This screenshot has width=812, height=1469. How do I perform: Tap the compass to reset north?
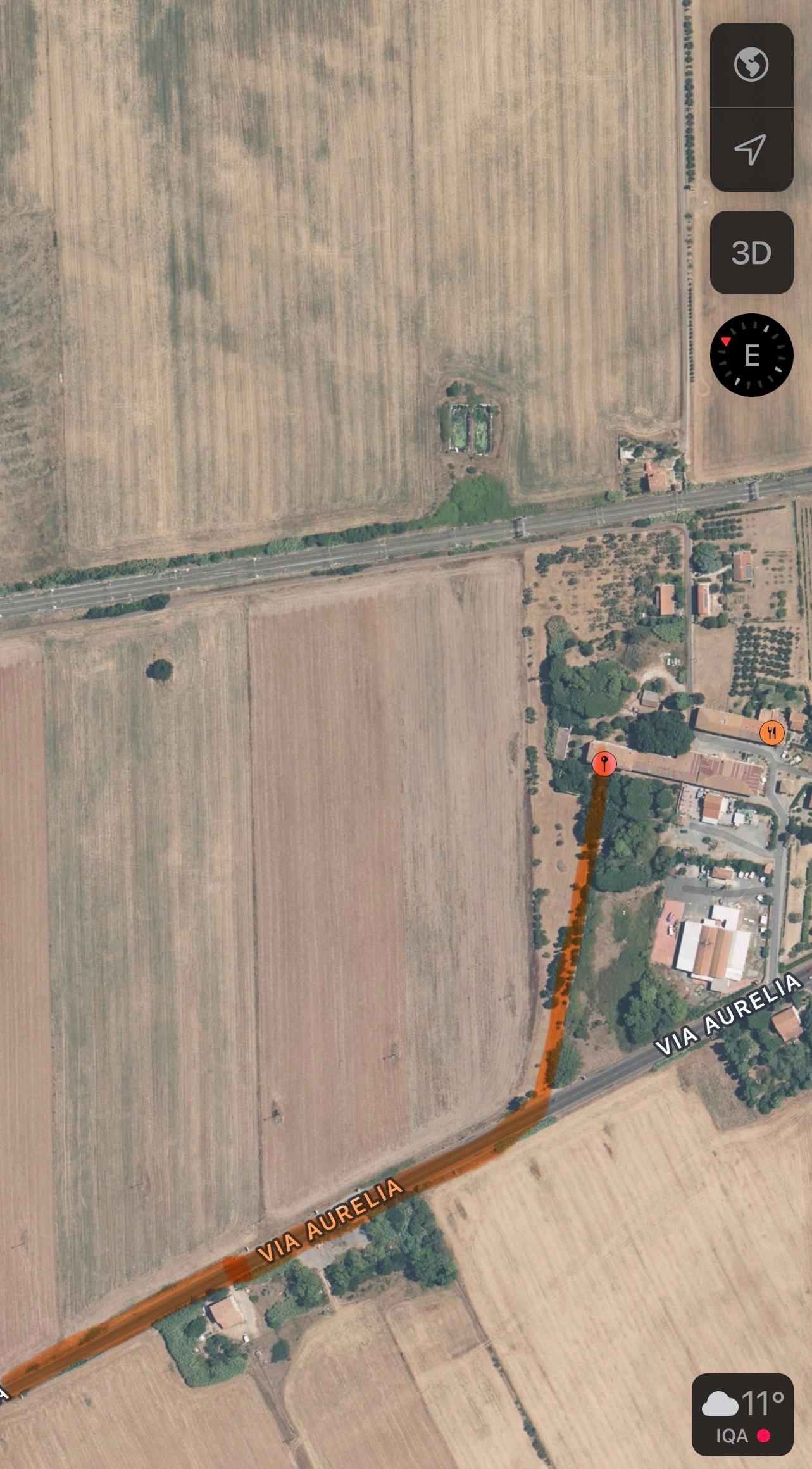click(x=751, y=355)
